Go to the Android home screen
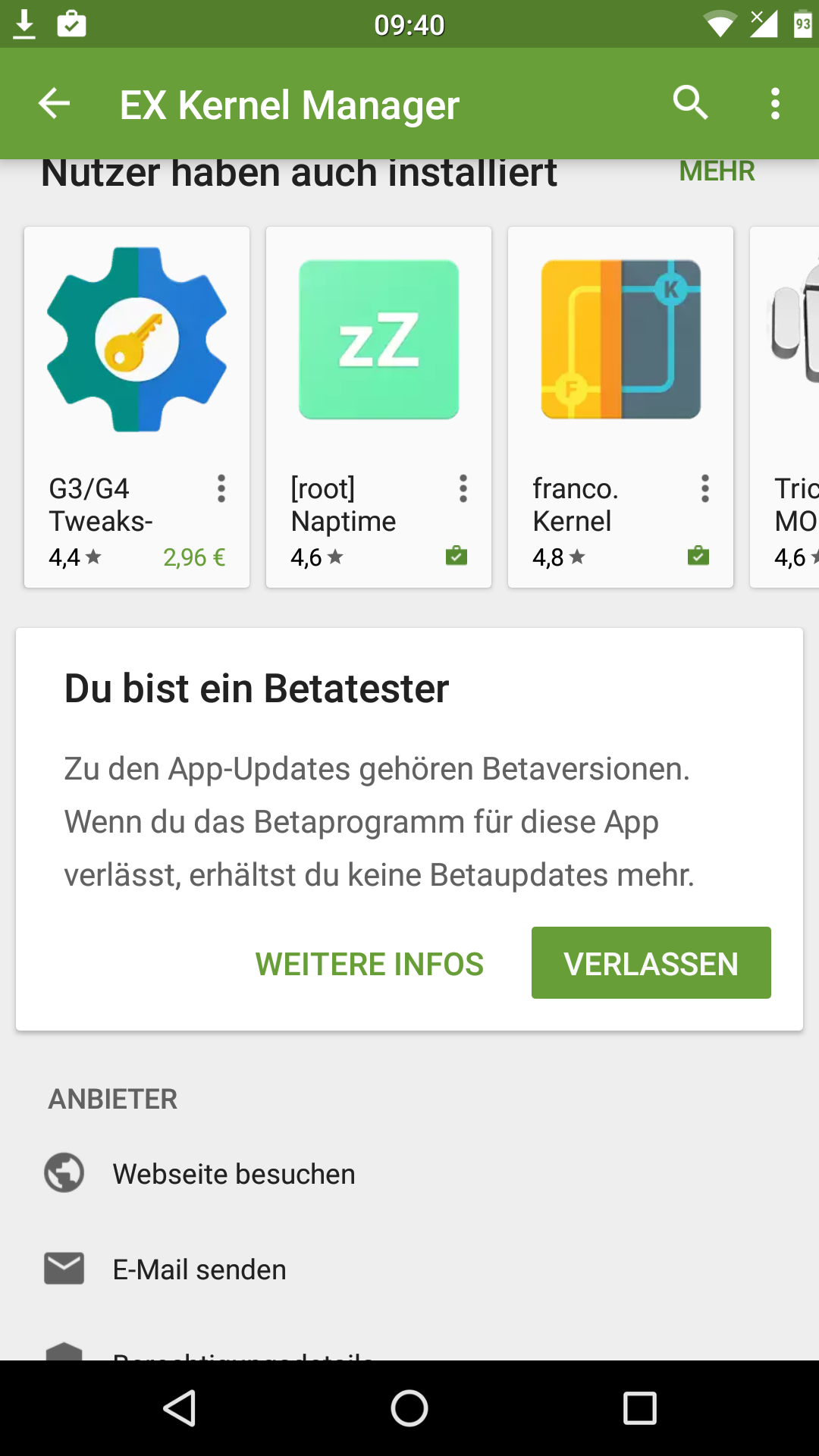Screen dimensions: 819x1456 (x=409, y=1409)
